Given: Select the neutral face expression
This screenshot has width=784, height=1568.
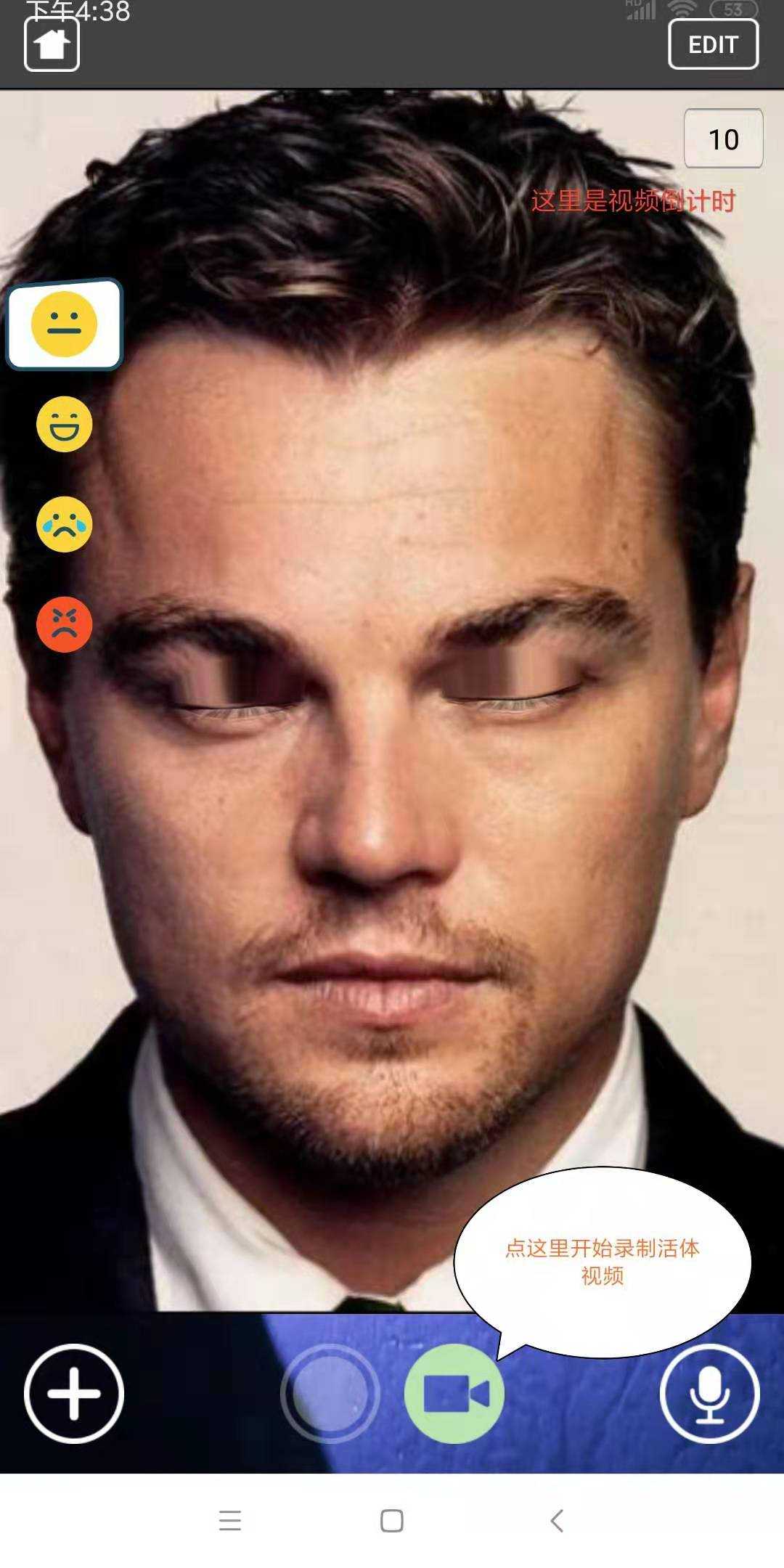Looking at the screenshot, I should click(x=64, y=324).
